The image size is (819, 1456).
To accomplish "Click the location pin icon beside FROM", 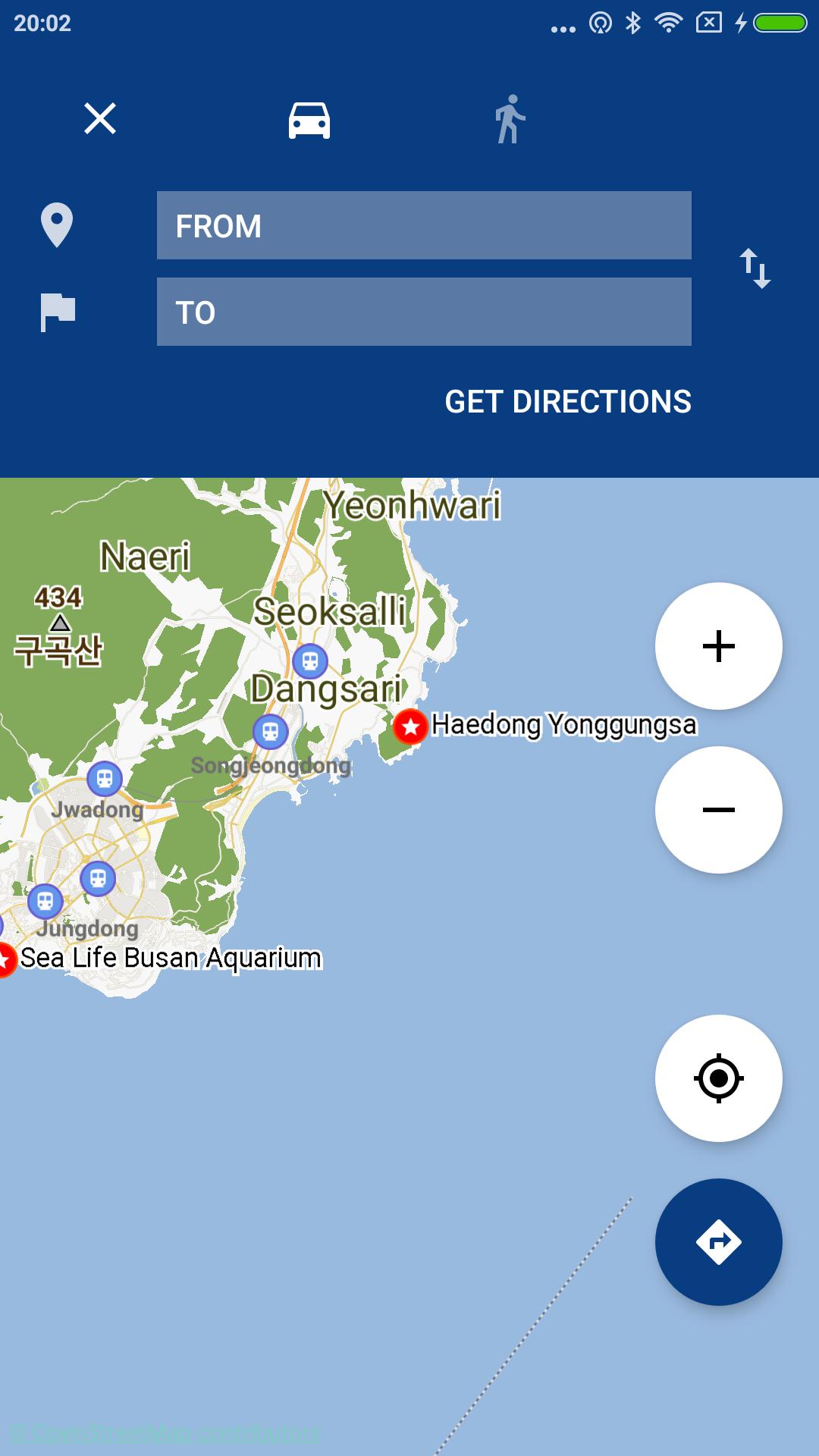I will pyautogui.click(x=58, y=225).
